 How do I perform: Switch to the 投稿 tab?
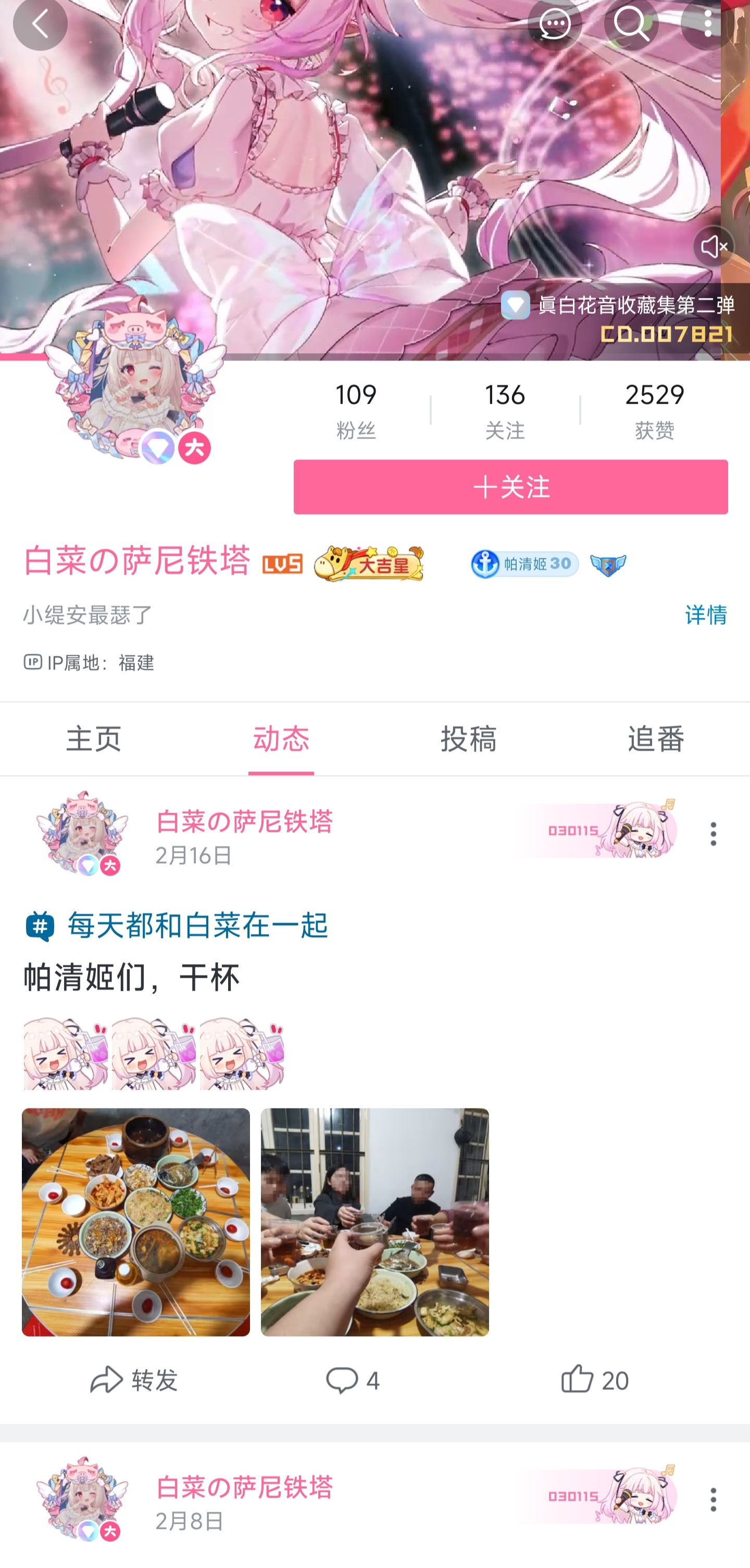pyautogui.click(x=469, y=739)
